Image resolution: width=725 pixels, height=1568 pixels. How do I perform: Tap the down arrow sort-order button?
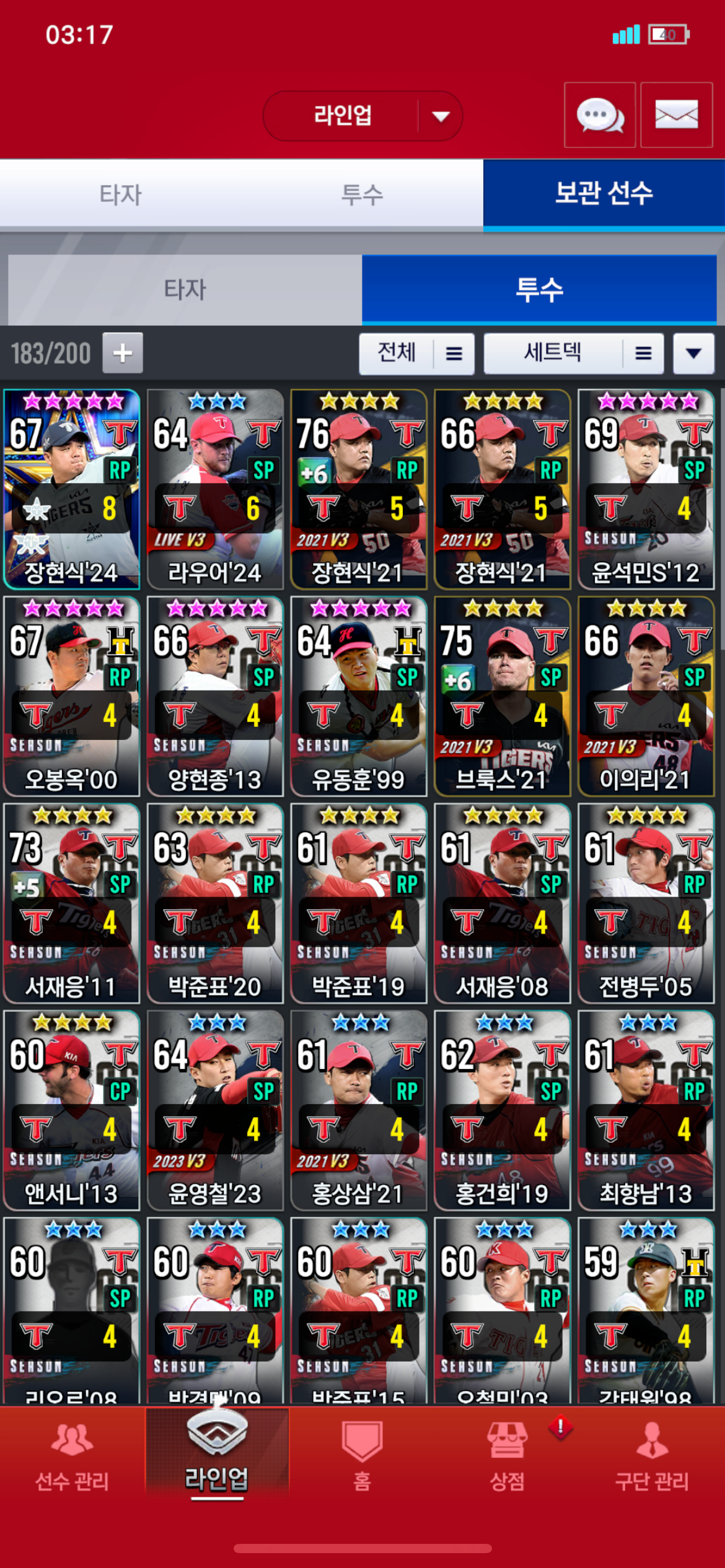click(x=693, y=354)
